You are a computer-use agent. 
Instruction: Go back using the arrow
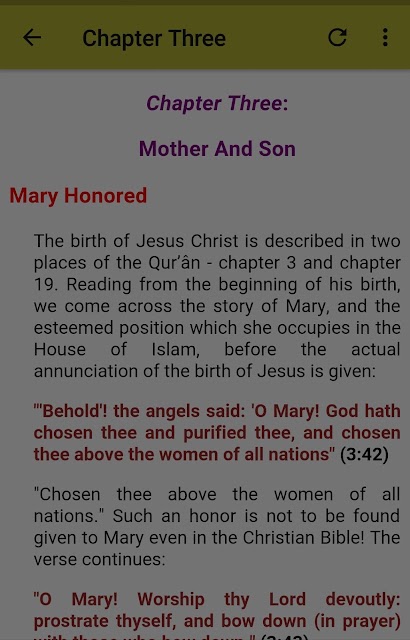[32, 38]
